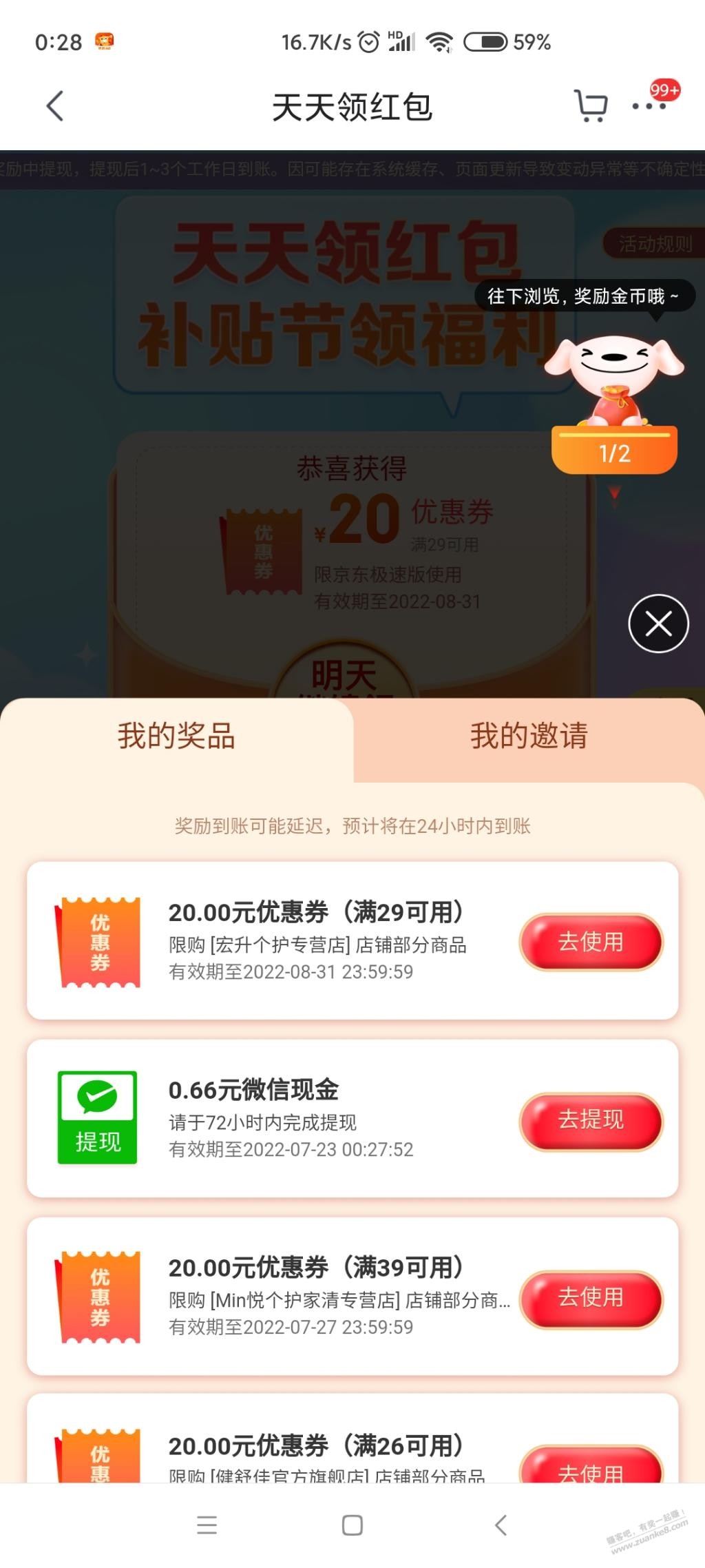Open the shopping cart

[x=590, y=106]
